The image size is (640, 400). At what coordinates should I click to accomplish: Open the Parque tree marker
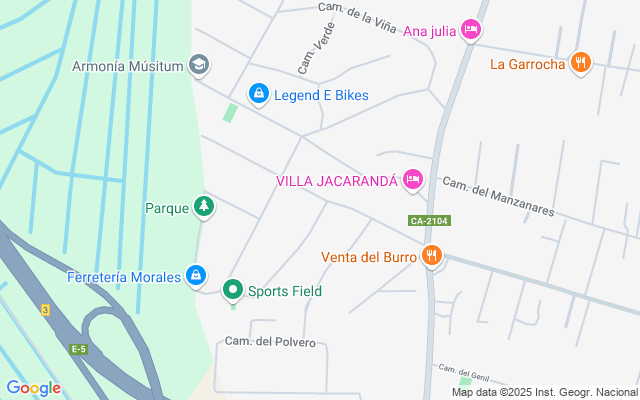204,207
